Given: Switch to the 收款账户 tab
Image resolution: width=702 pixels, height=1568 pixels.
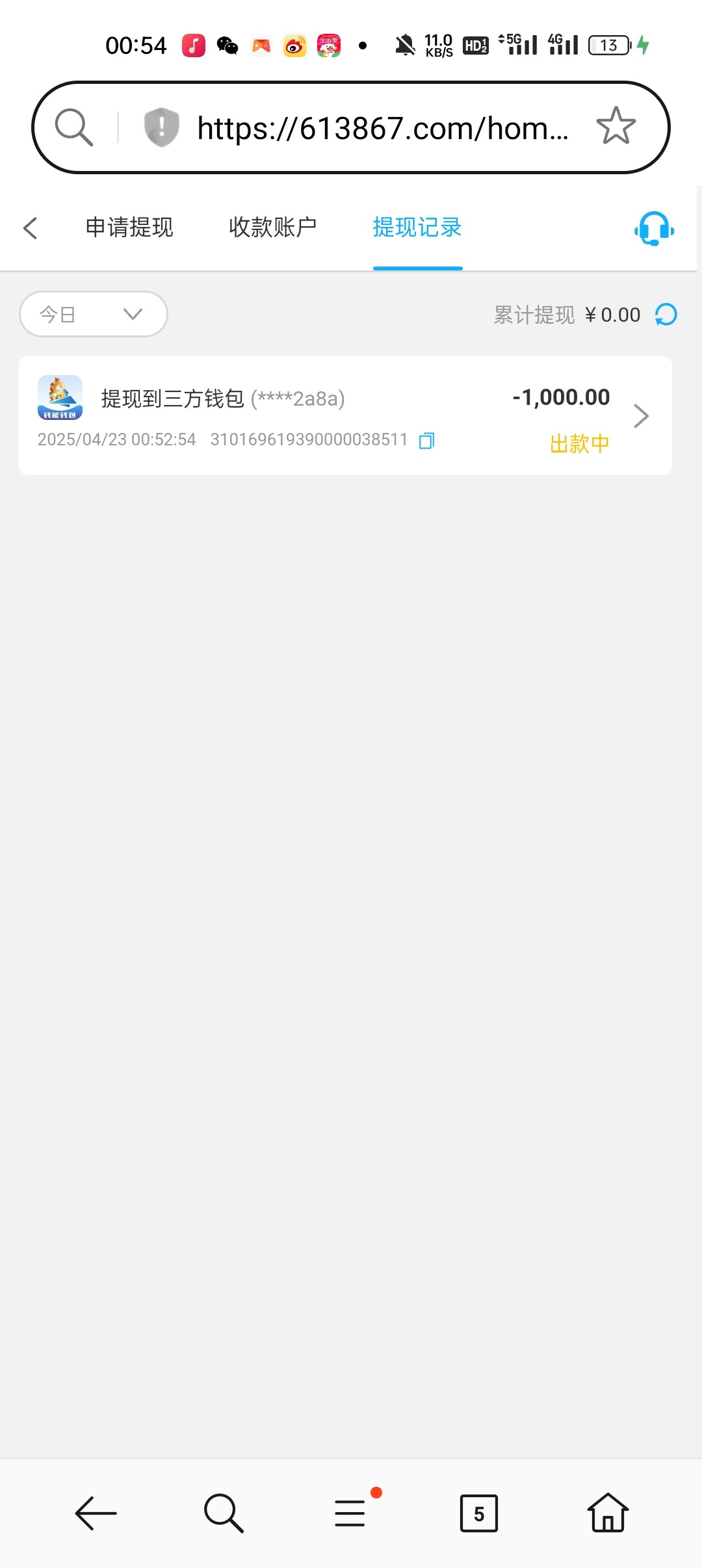Looking at the screenshot, I should tap(272, 228).
